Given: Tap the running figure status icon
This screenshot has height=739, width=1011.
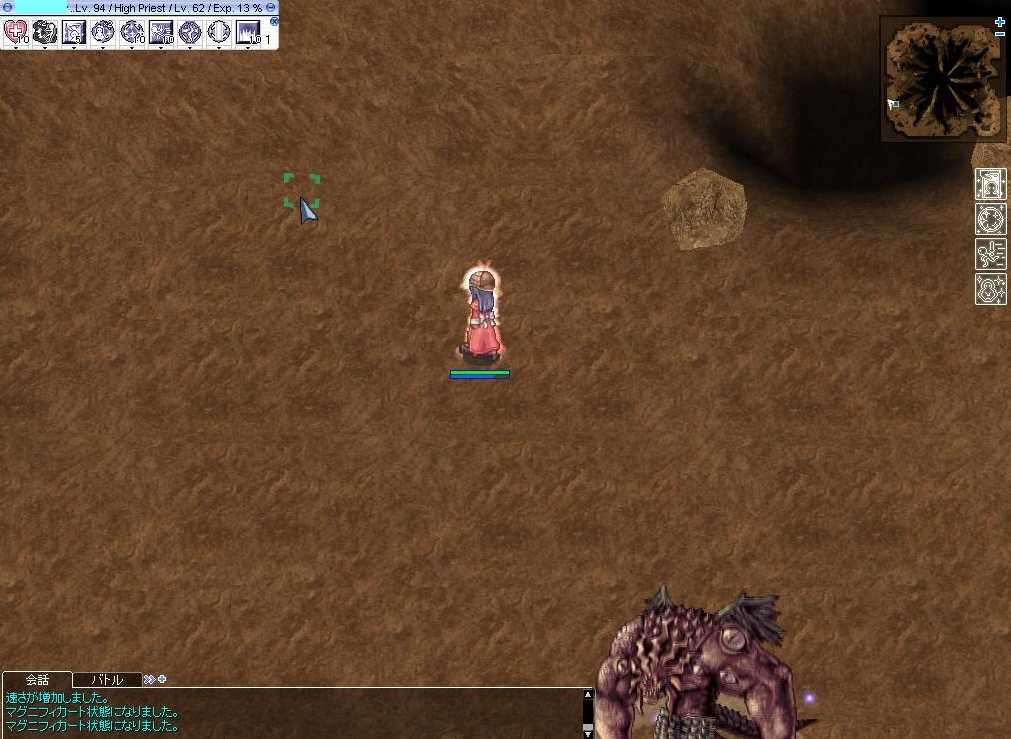Looking at the screenshot, I should pos(990,254).
